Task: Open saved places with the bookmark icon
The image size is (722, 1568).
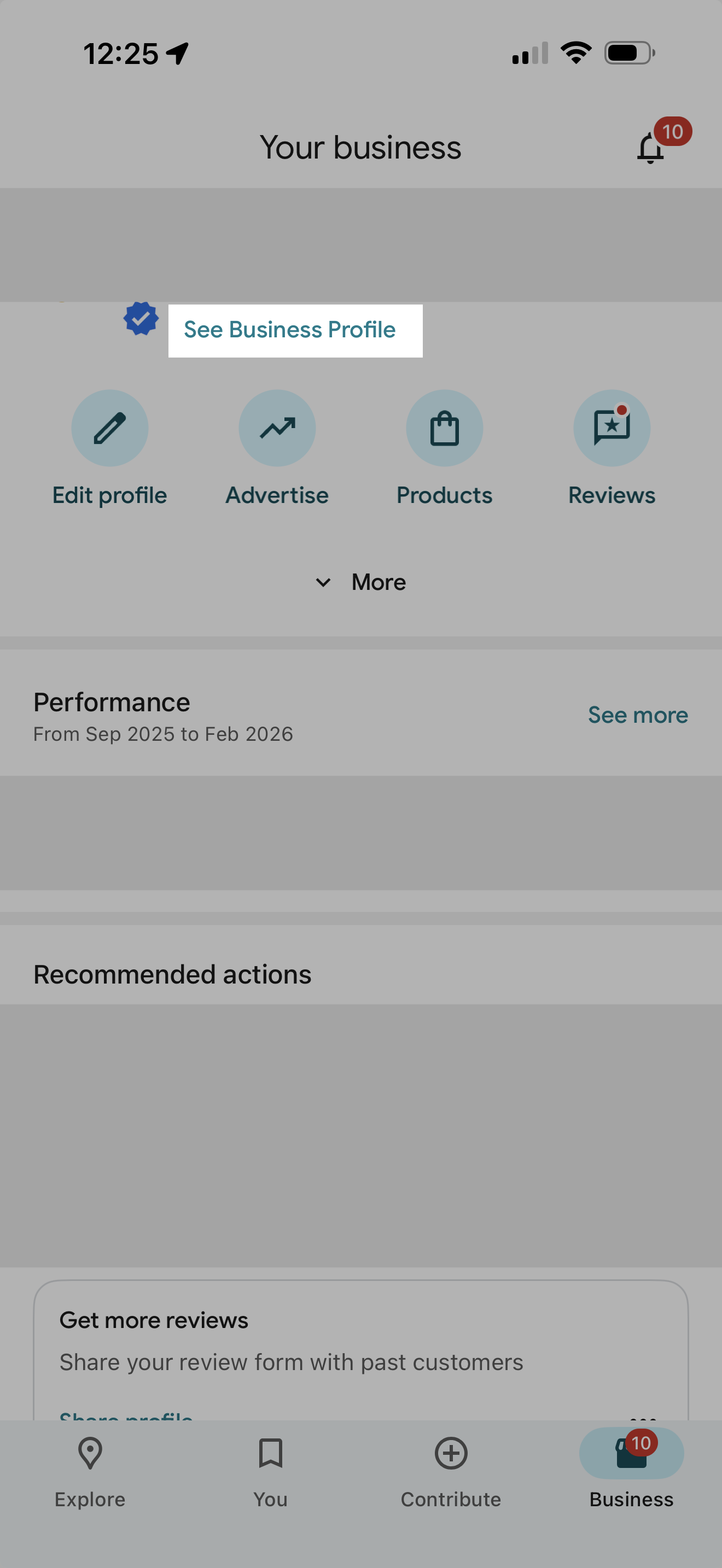Action: click(270, 1454)
